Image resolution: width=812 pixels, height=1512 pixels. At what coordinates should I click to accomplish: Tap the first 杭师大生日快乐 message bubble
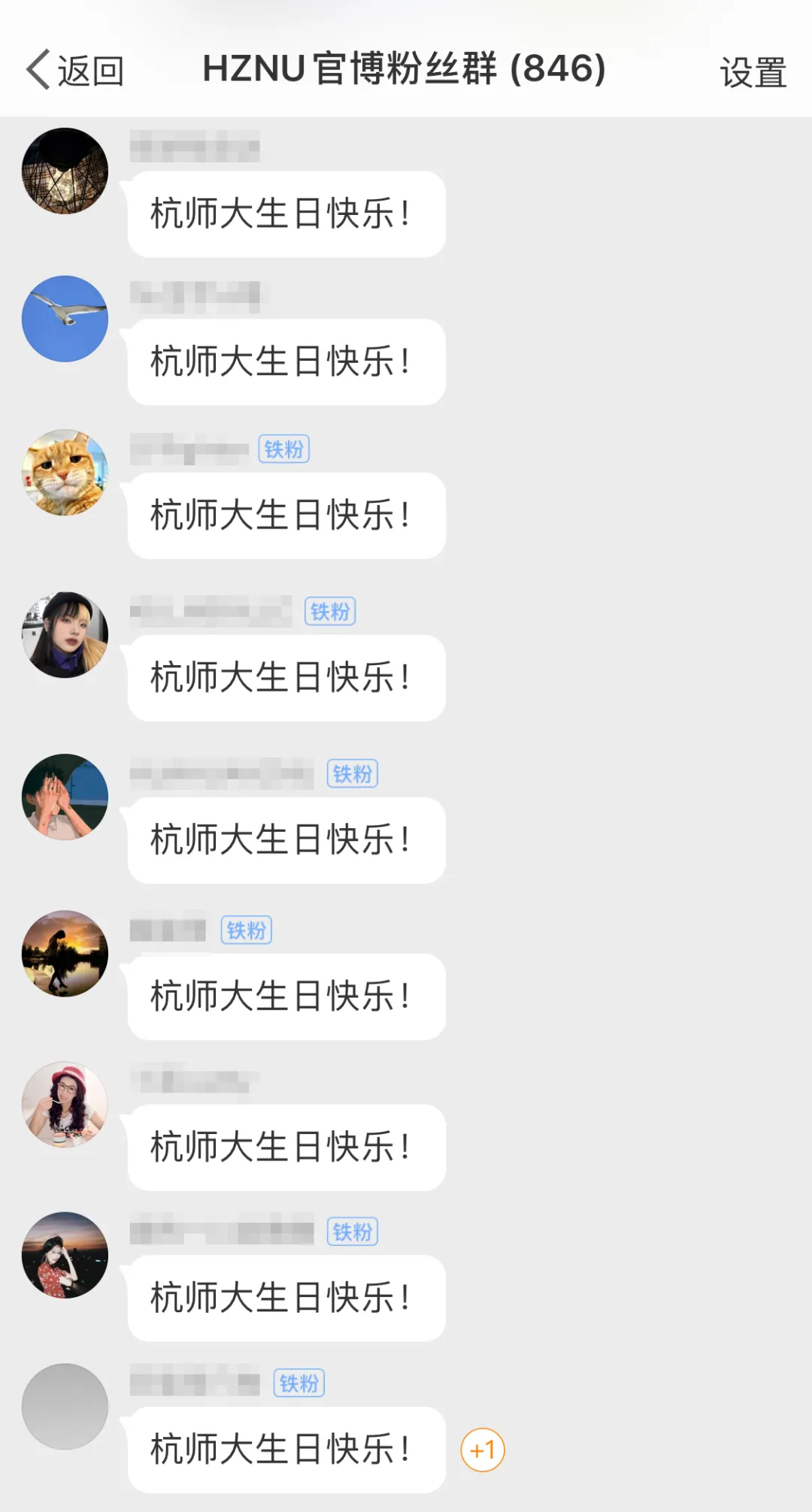pos(286,213)
